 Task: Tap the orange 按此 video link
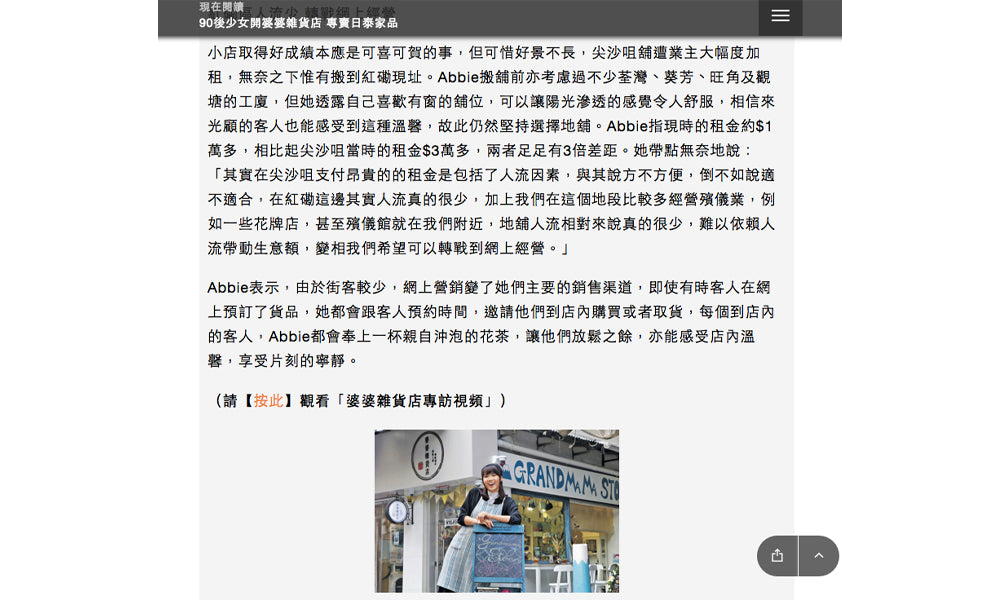[x=268, y=401]
